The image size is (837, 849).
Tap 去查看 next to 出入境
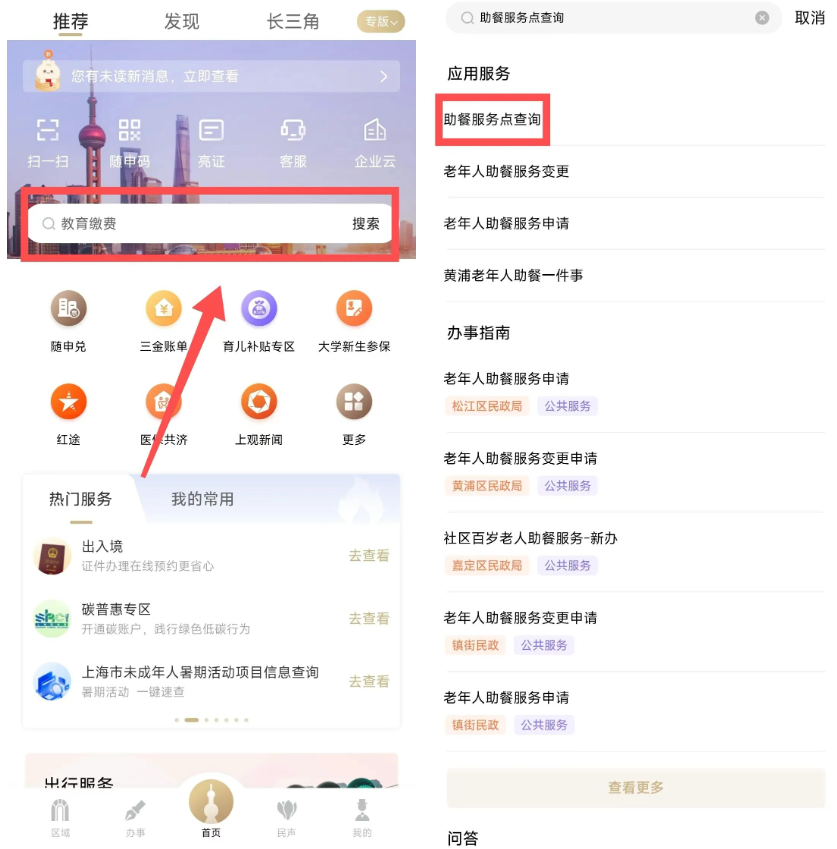tap(368, 556)
